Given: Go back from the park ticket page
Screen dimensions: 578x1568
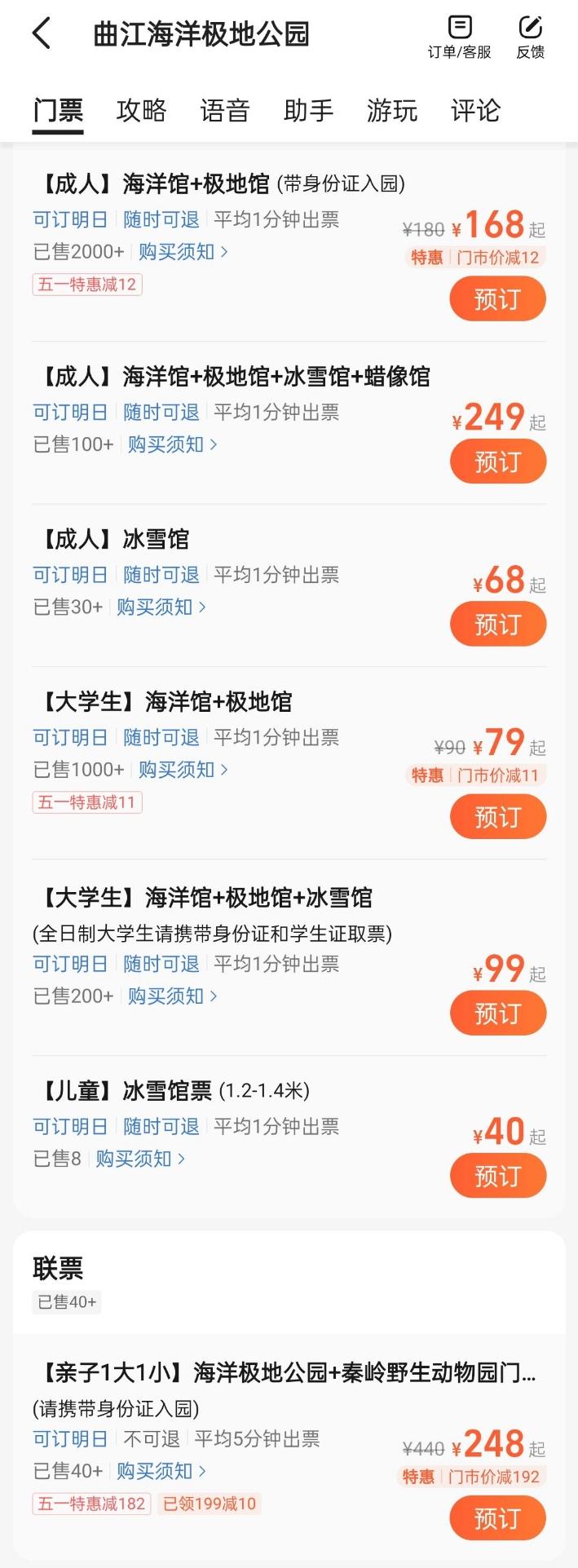Looking at the screenshot, I should coord(42,34).
